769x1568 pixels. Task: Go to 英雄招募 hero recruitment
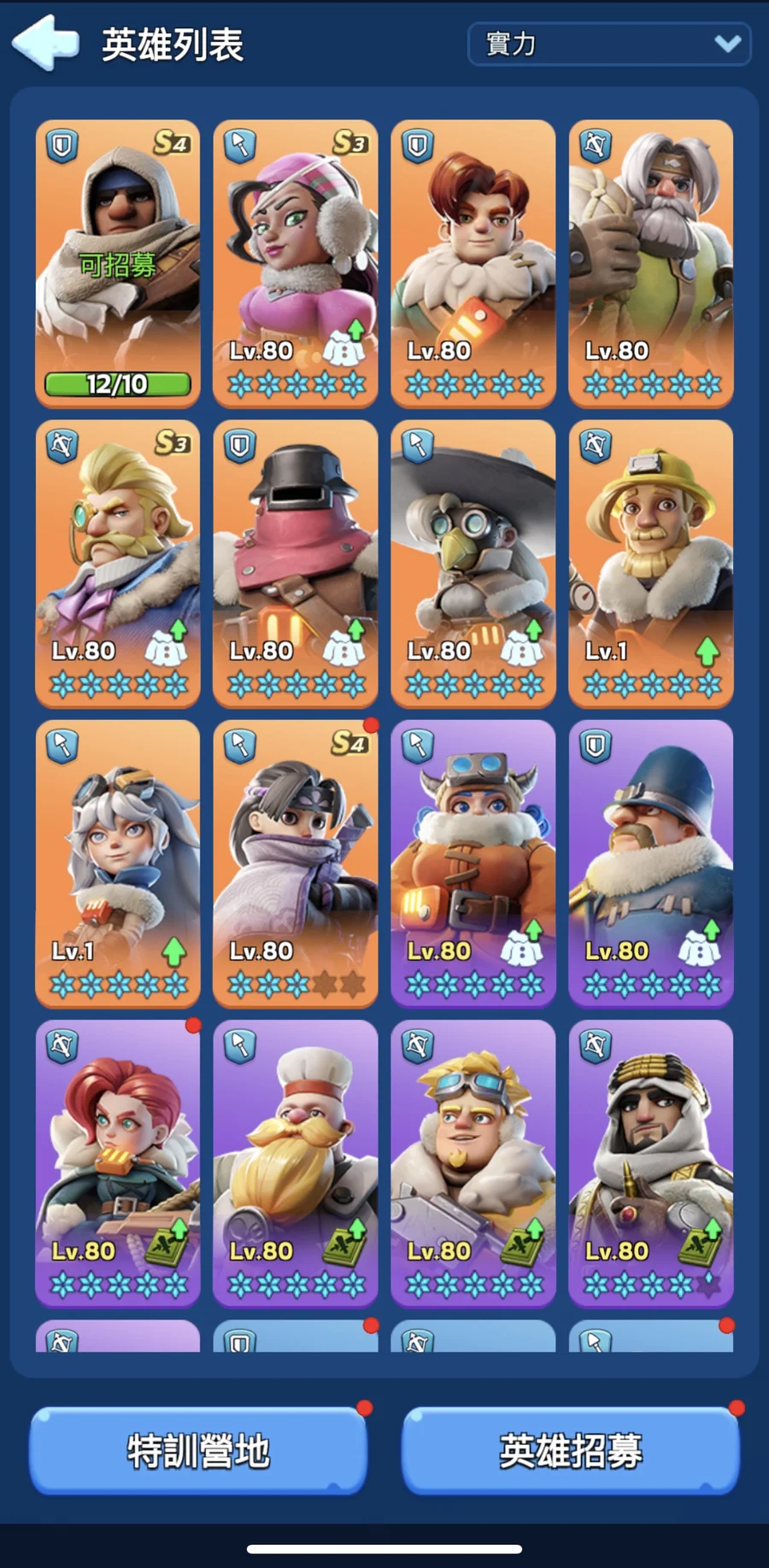tap(571, 1451)
